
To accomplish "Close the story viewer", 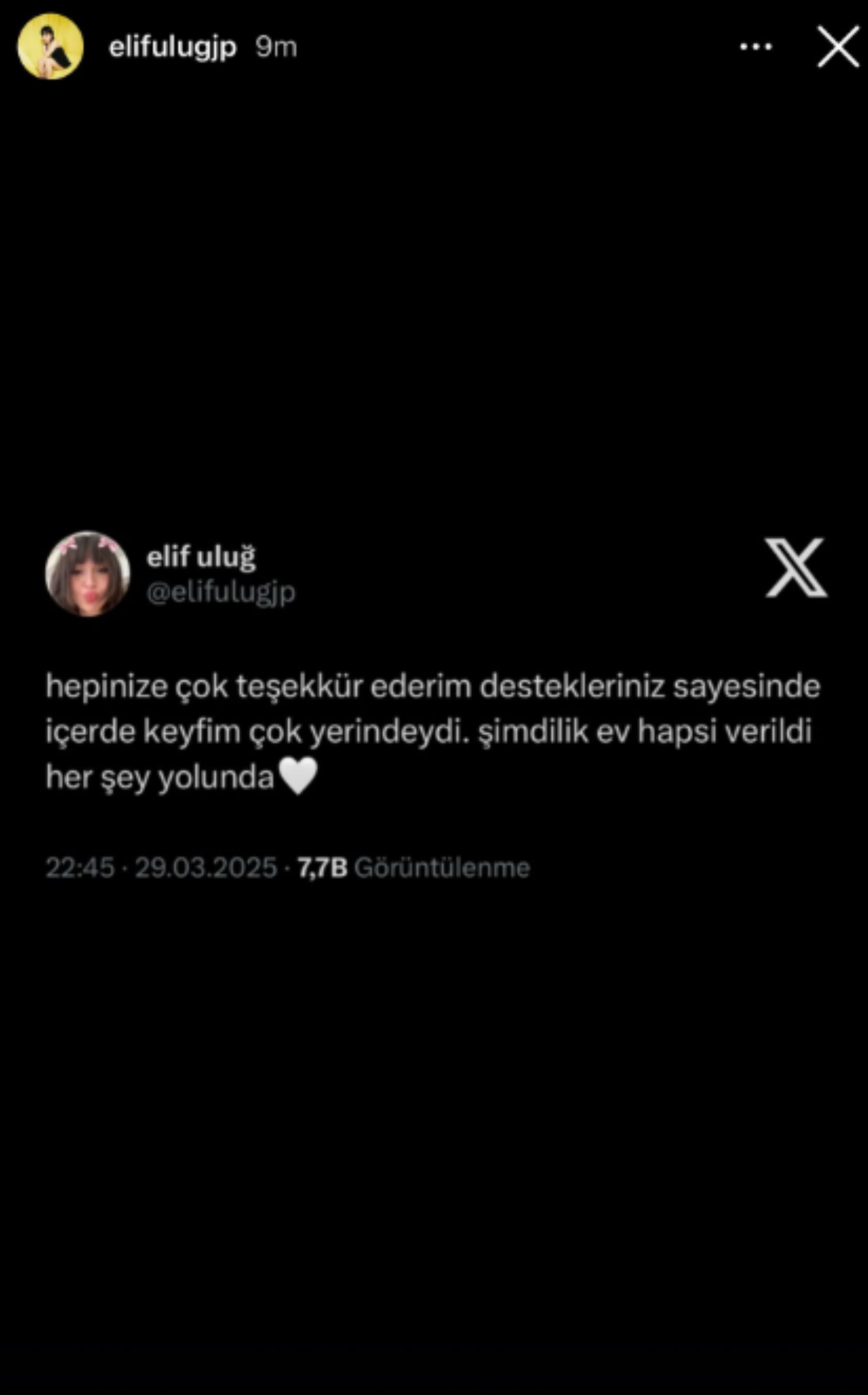I will (x=837, y=46).
